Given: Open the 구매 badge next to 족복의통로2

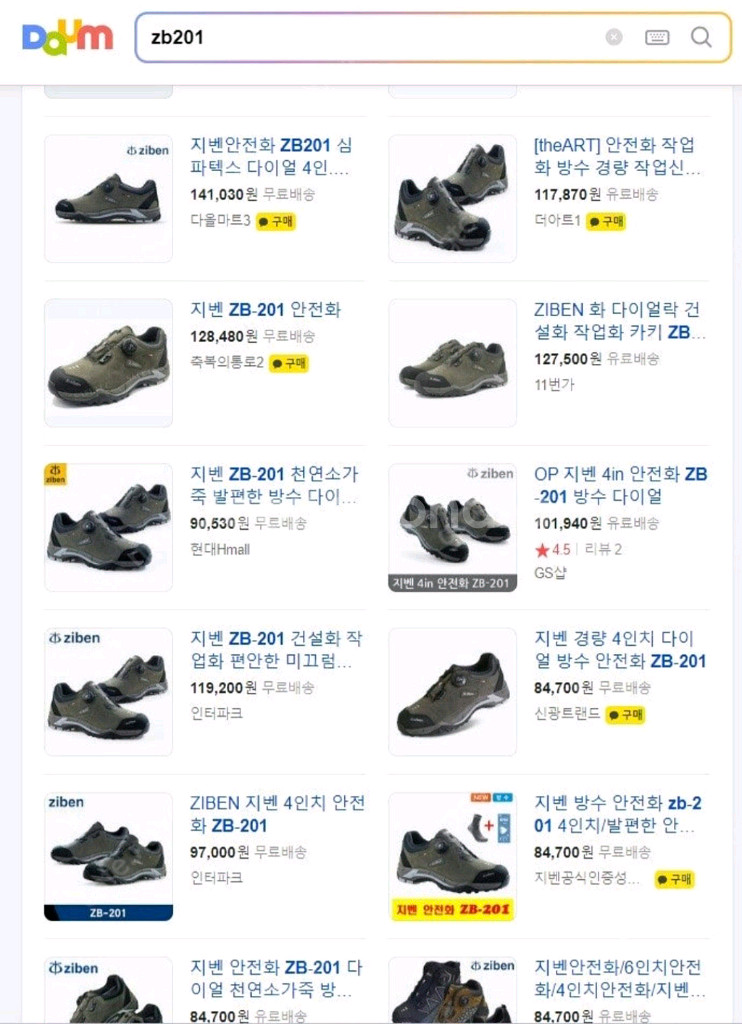Looking at the screenshot, I should [289, 363].
